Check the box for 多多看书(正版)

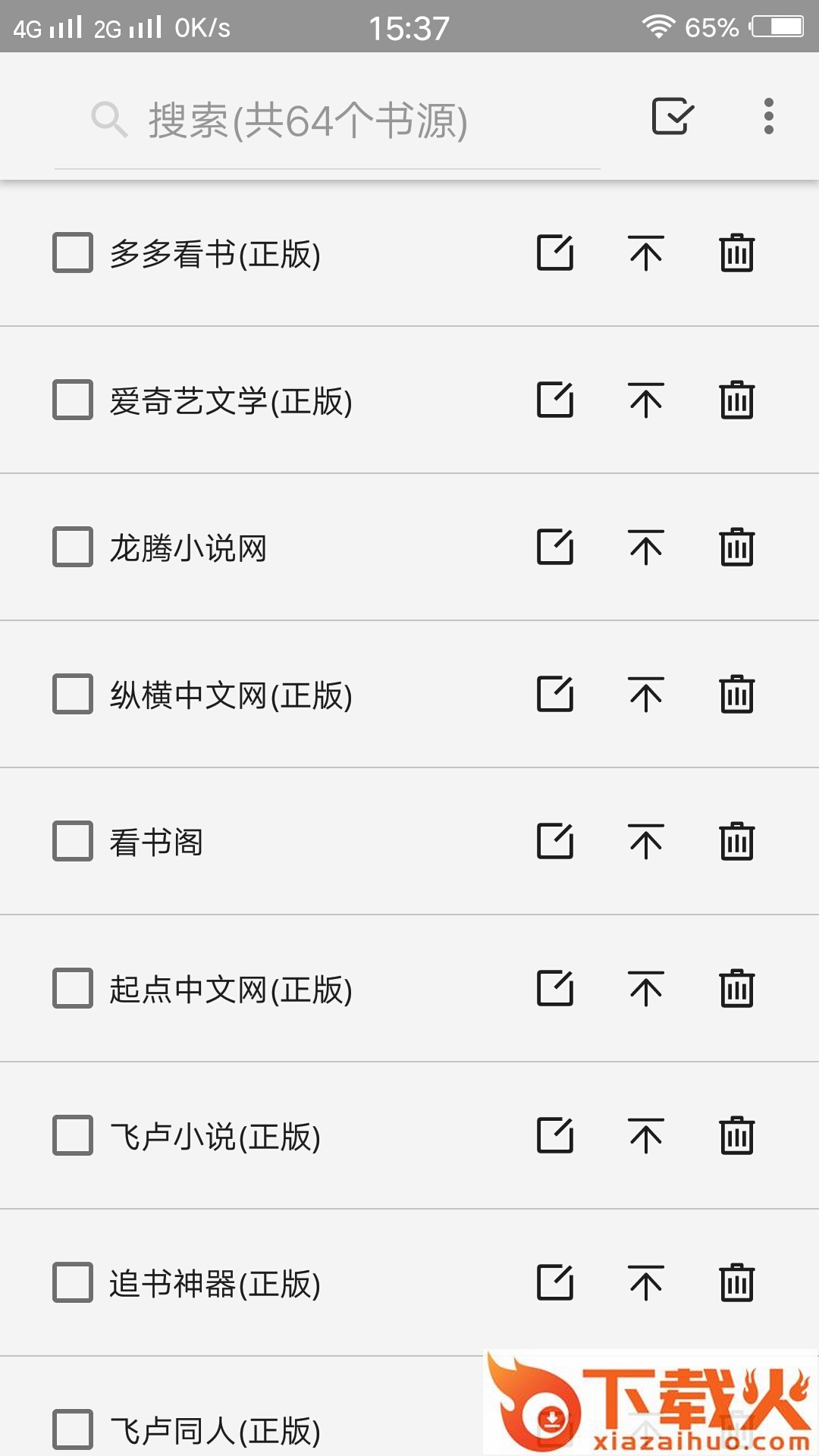tap(73, 253)
